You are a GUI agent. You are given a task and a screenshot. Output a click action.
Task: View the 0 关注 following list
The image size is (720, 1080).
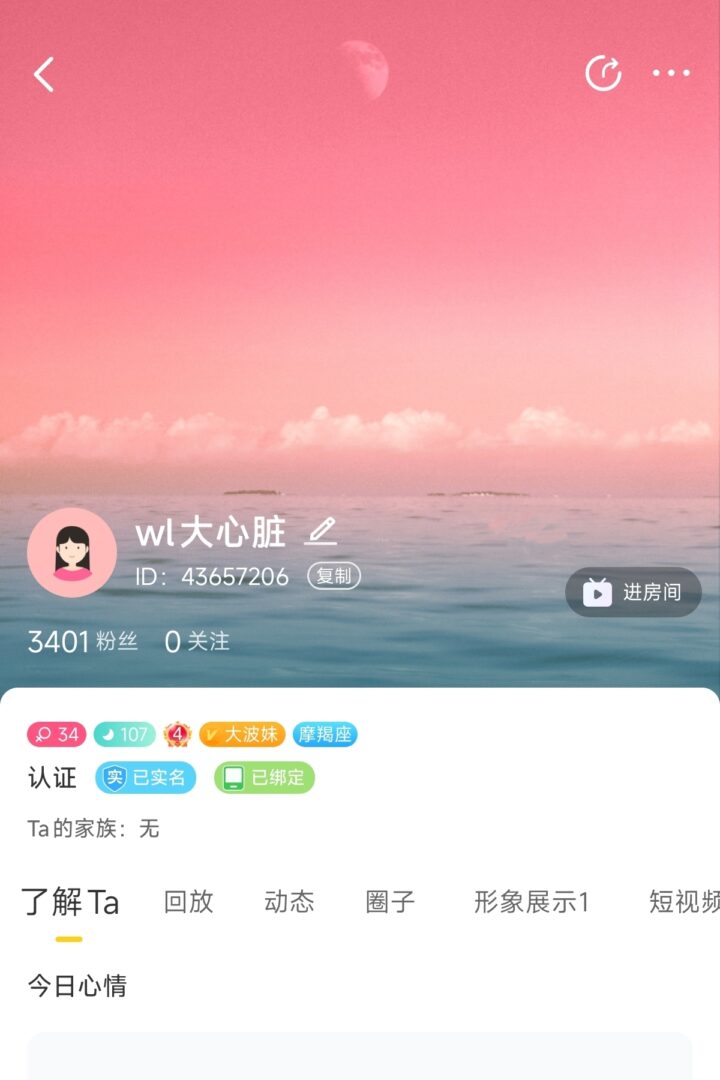tap(197, 641)
